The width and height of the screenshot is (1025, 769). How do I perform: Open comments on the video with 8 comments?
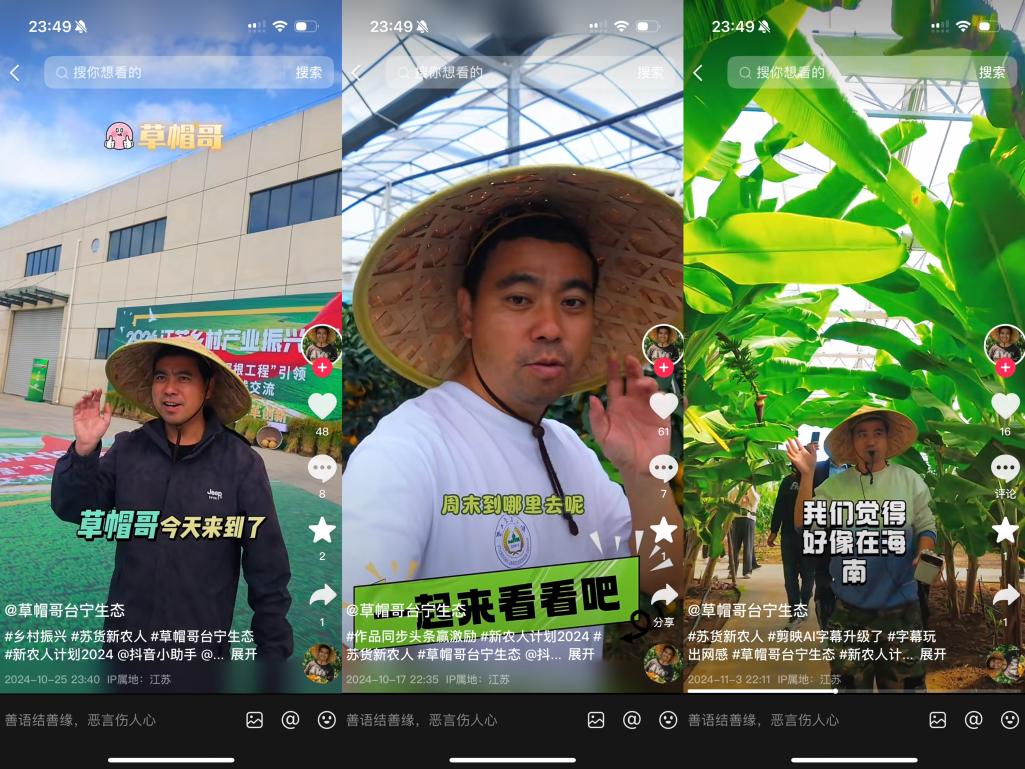point(322,468)
